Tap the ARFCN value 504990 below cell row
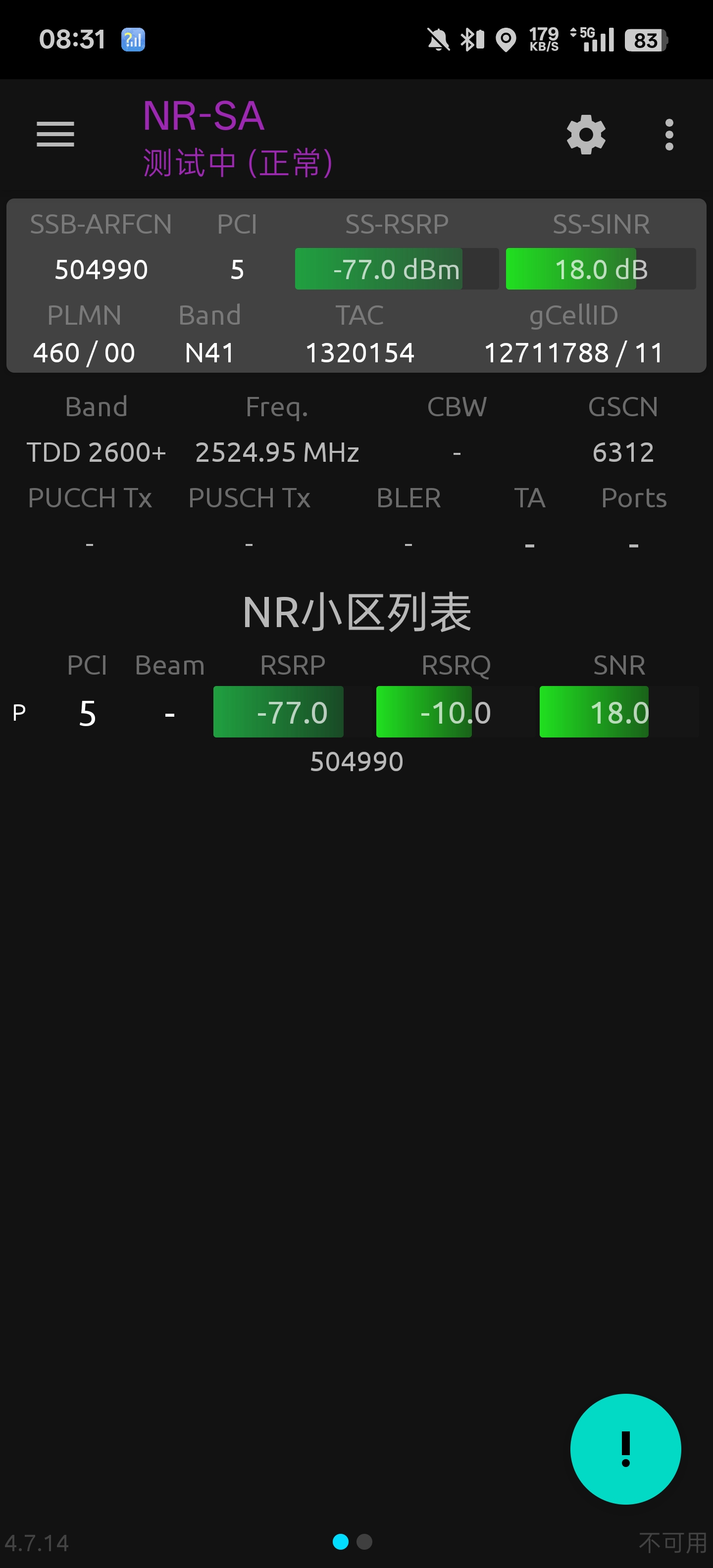The height and width of the screenshot is (1568, 713). (x=356, y=760)
